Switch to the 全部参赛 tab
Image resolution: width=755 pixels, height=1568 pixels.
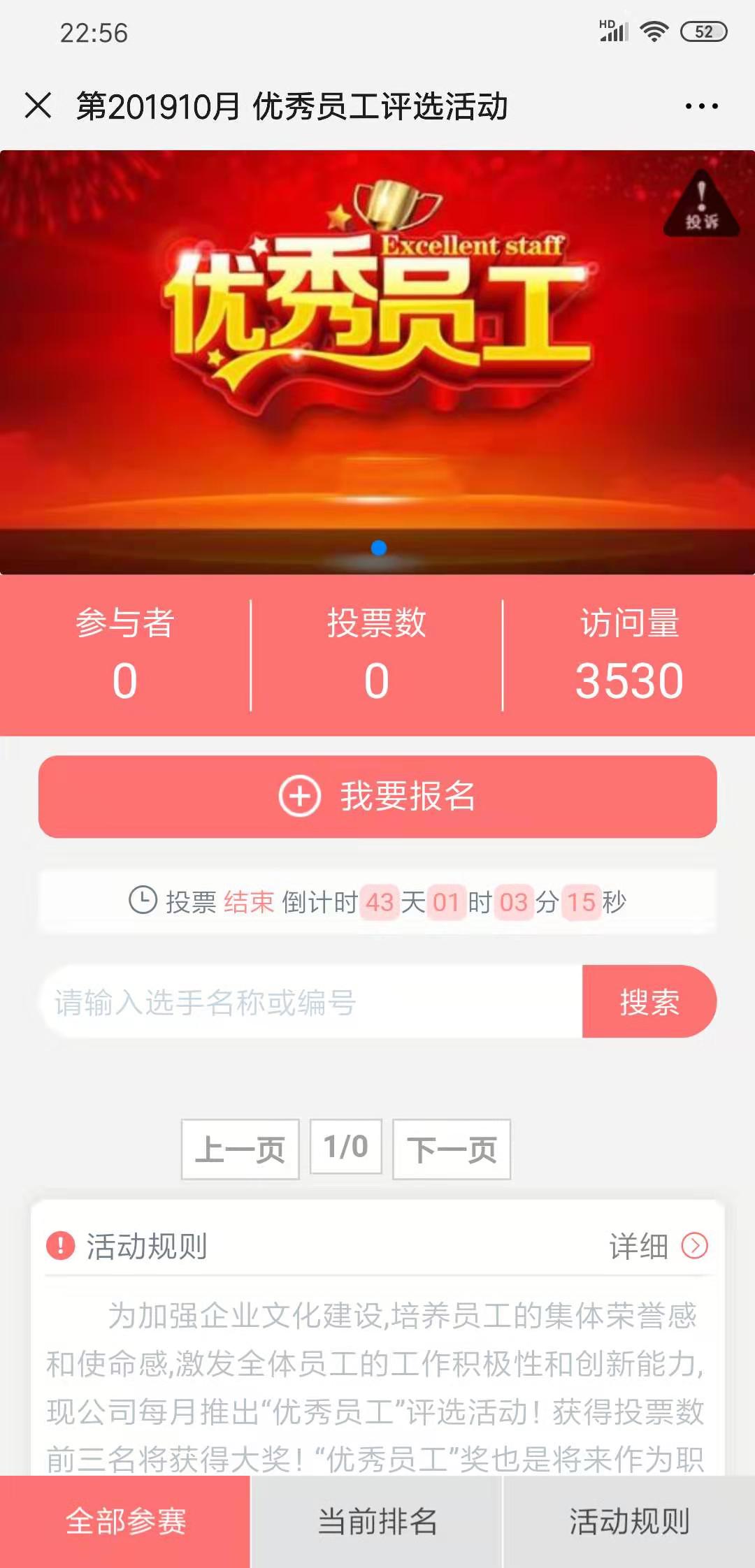click(x=125, y=1522)
